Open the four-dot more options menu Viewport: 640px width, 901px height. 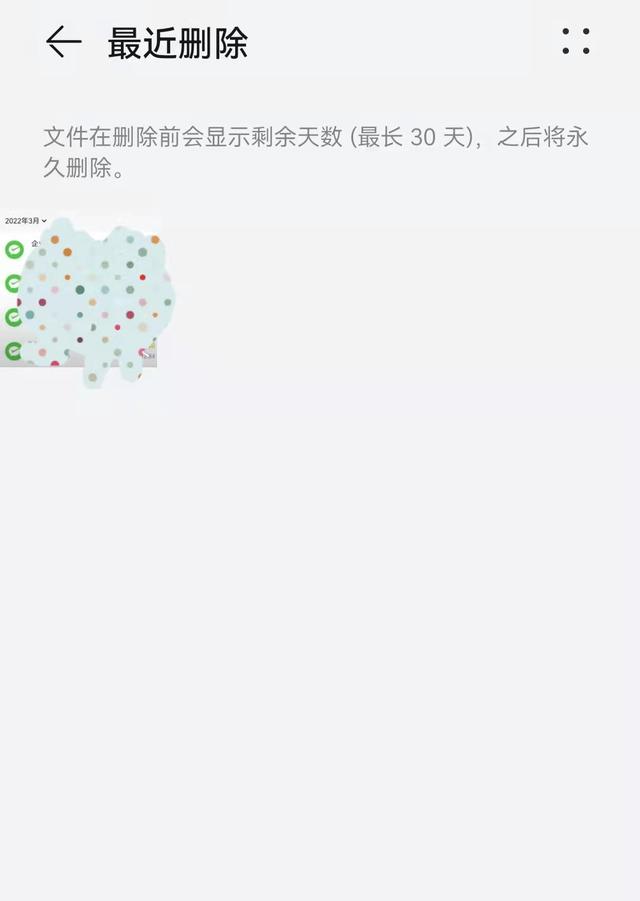click(576, 41)
